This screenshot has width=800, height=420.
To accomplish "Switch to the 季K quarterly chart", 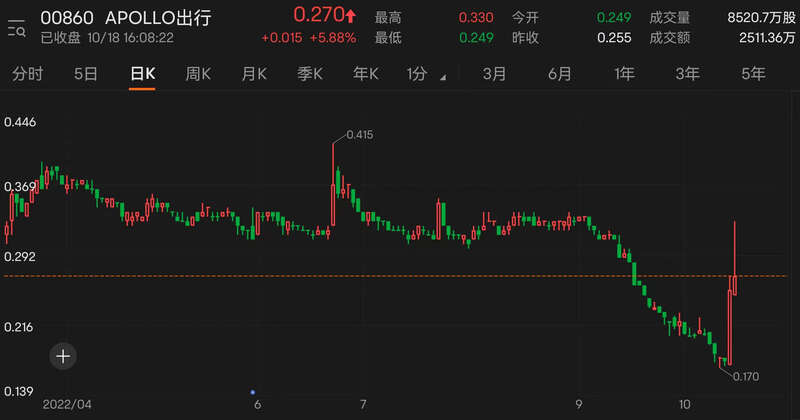I will [310, 74].
